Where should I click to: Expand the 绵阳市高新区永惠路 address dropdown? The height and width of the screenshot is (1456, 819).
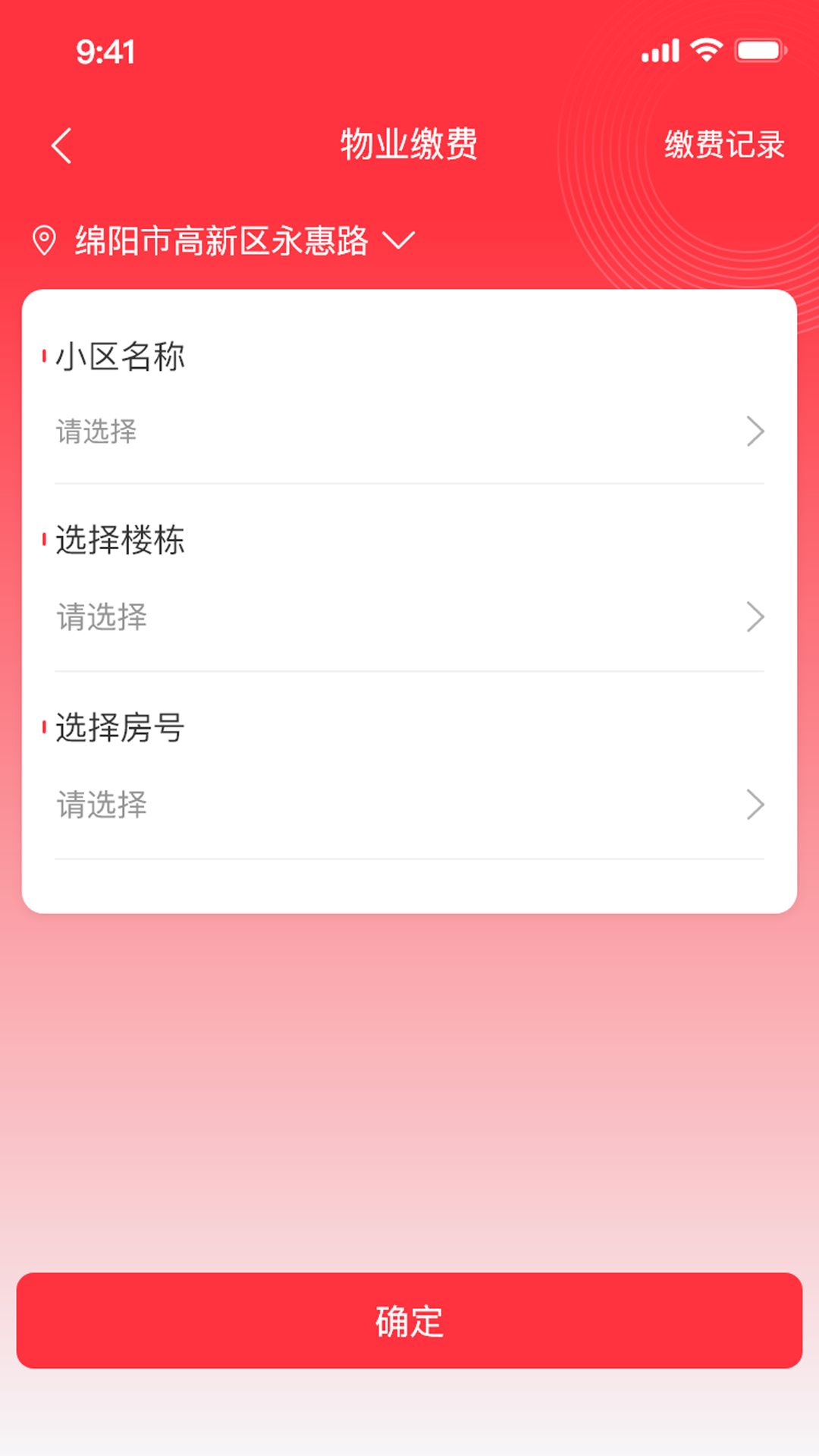point(400,240)
